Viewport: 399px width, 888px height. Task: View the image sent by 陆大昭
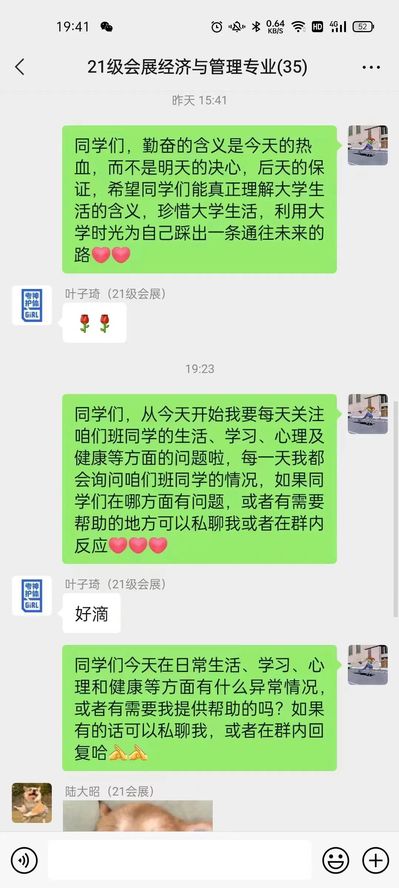[x=138, y=816]
